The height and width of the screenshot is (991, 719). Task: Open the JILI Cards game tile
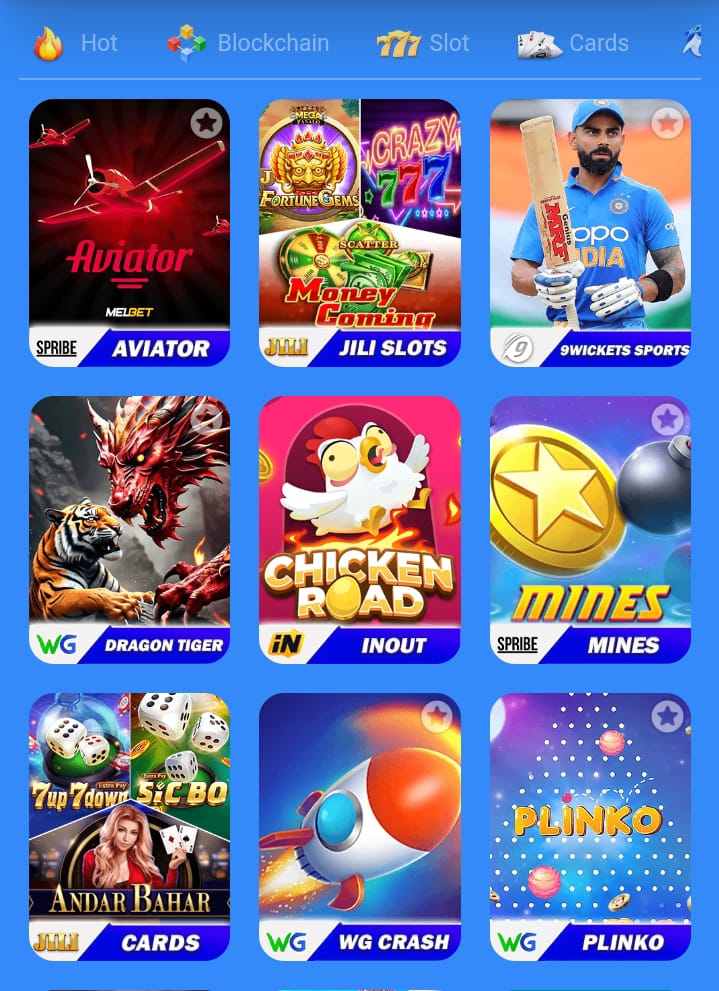[x=129, y=826]
